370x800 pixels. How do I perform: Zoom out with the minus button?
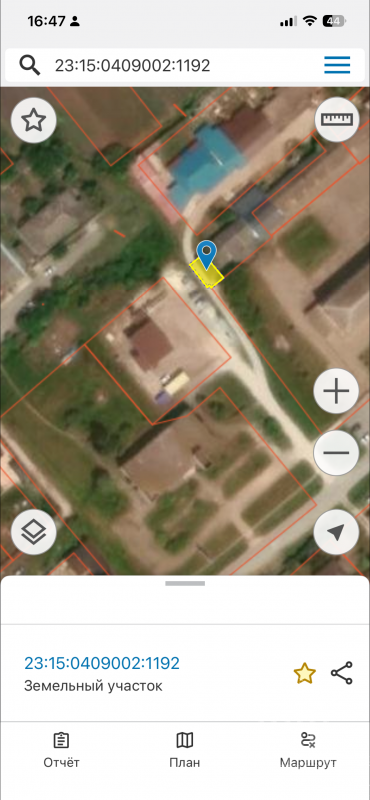[336, 453]
